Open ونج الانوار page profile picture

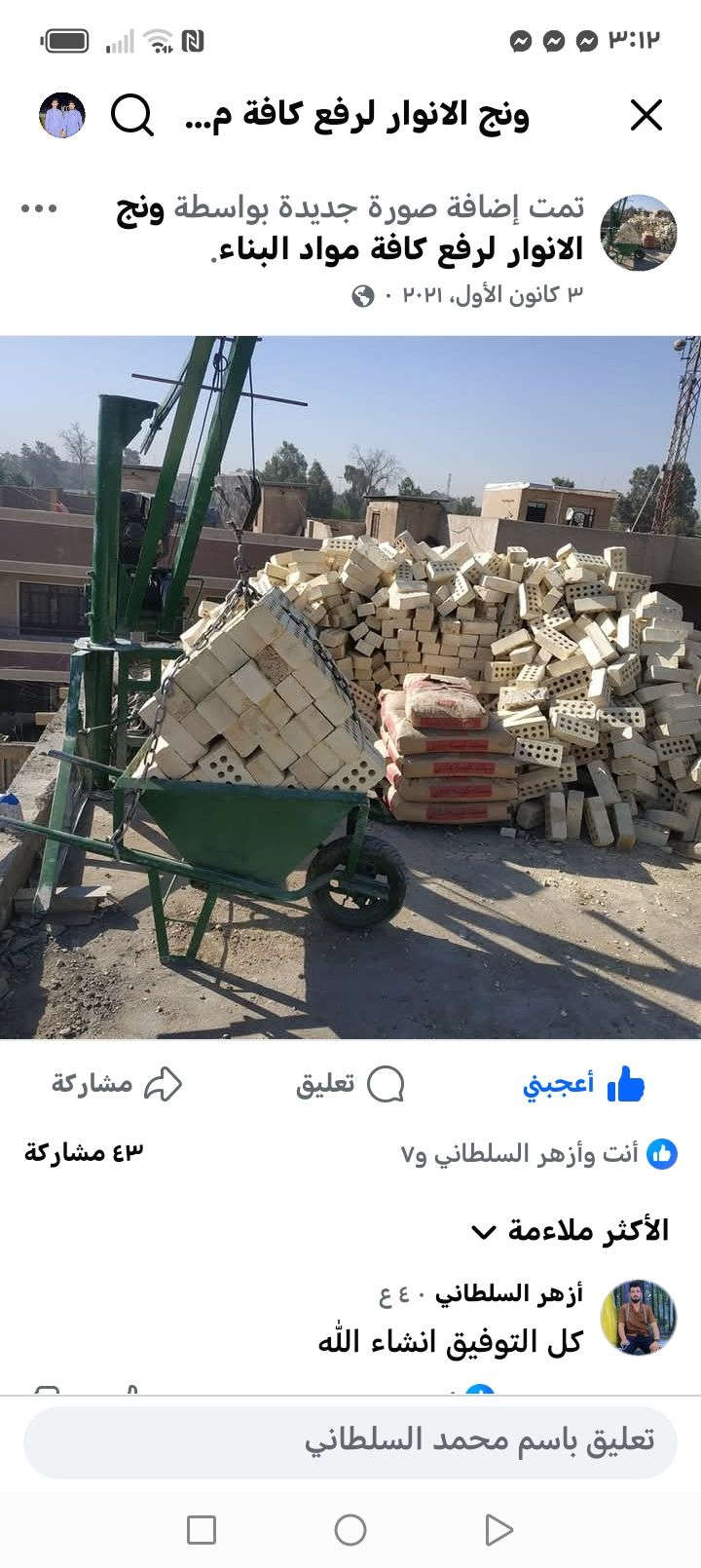(638, 233)
